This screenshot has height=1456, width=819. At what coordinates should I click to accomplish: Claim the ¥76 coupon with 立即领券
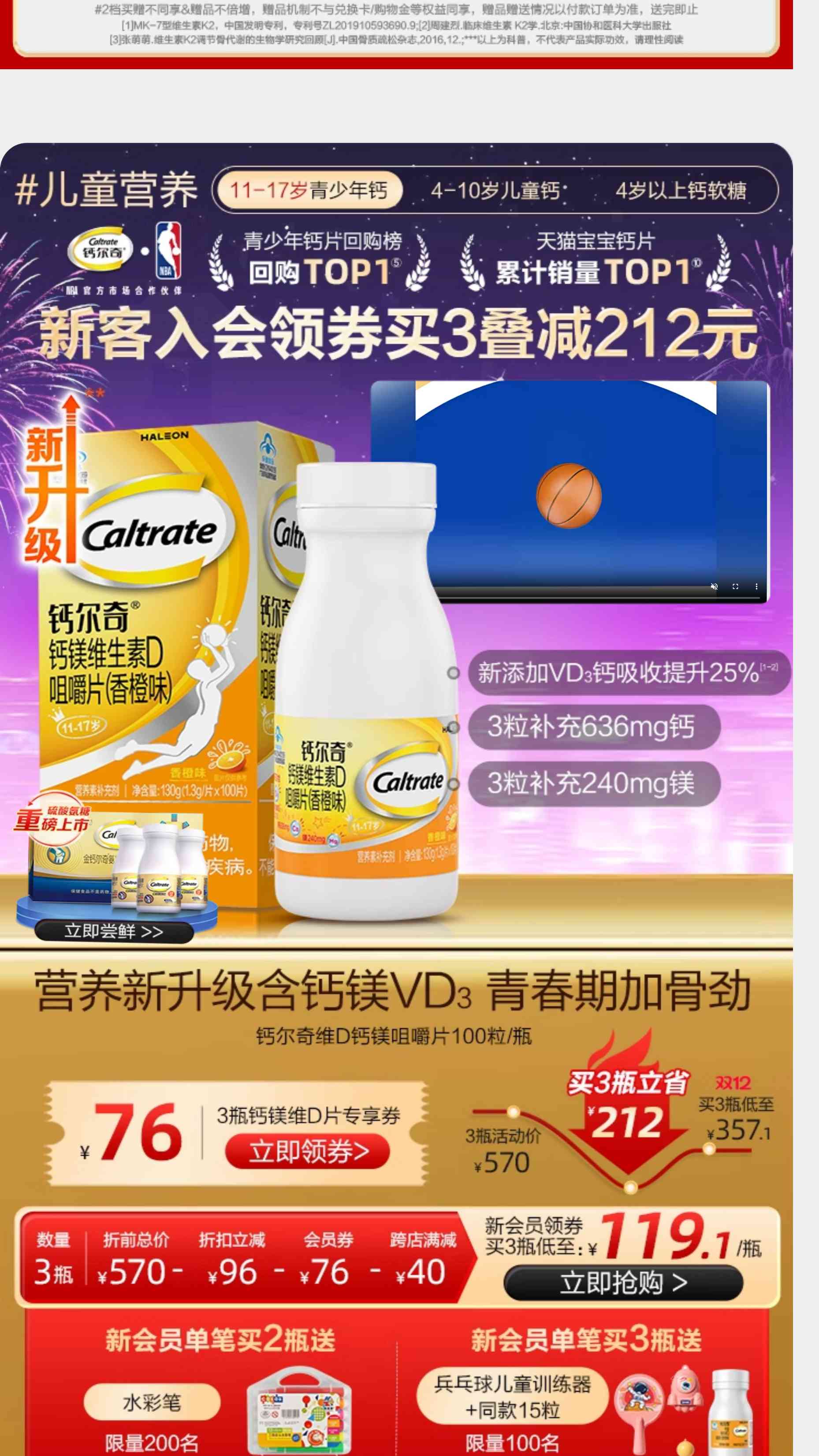click(308, 1152)
